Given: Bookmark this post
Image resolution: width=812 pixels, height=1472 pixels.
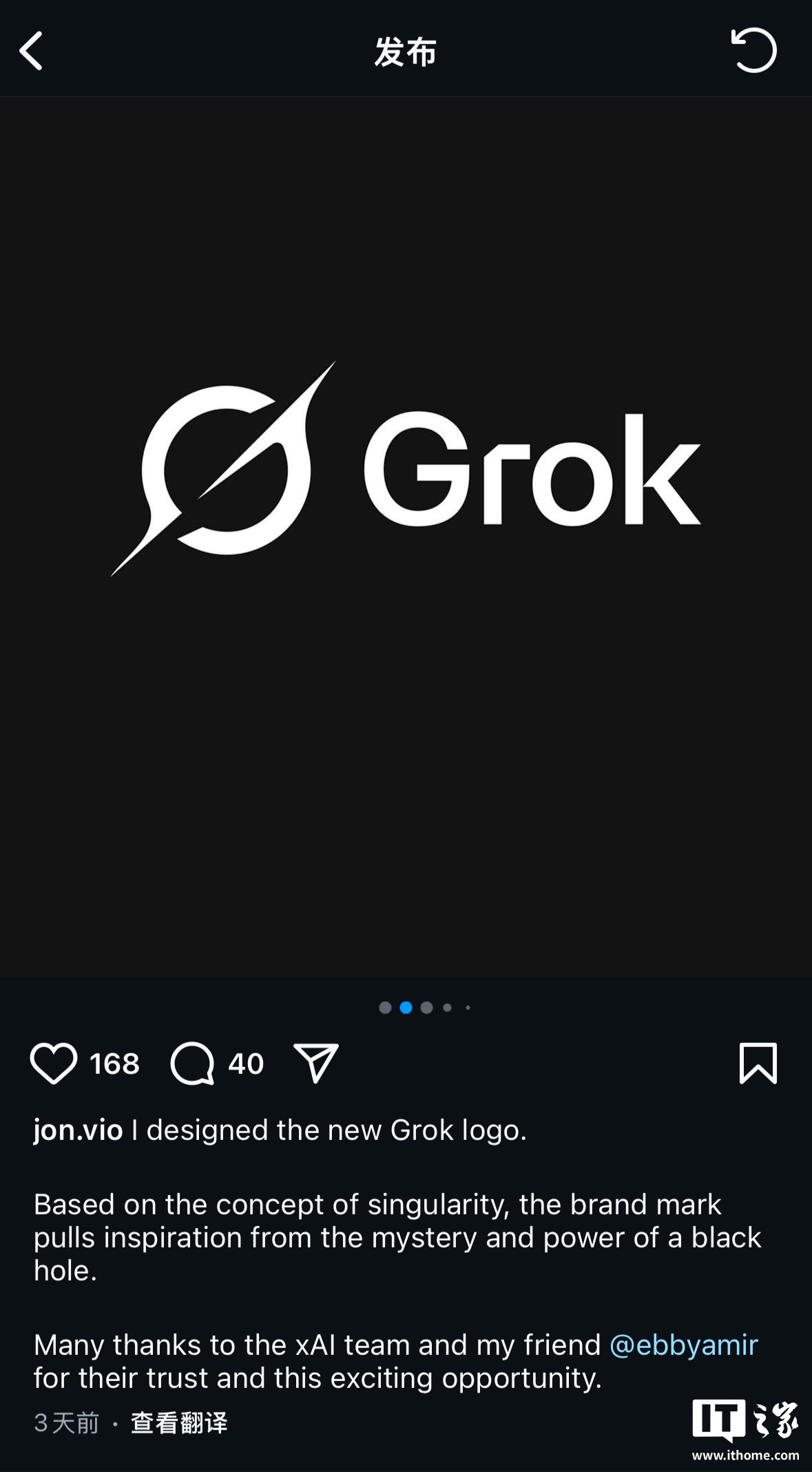Looking at the screenshot, I should tap(758, 1063).
